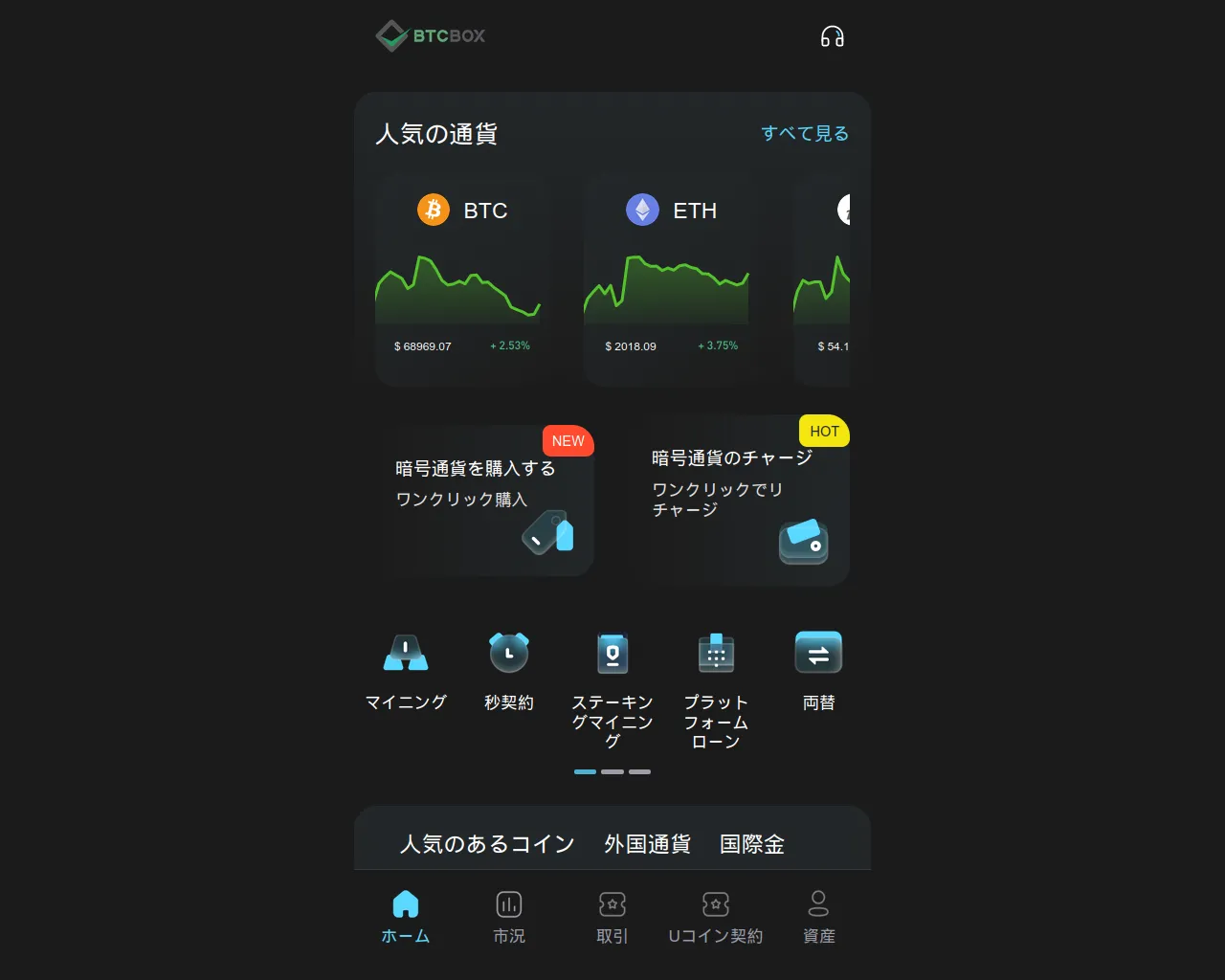Viewport: 1225px width, 980px height.
Task: Switch to 取引 trade tab
Action: coord(612,917)
